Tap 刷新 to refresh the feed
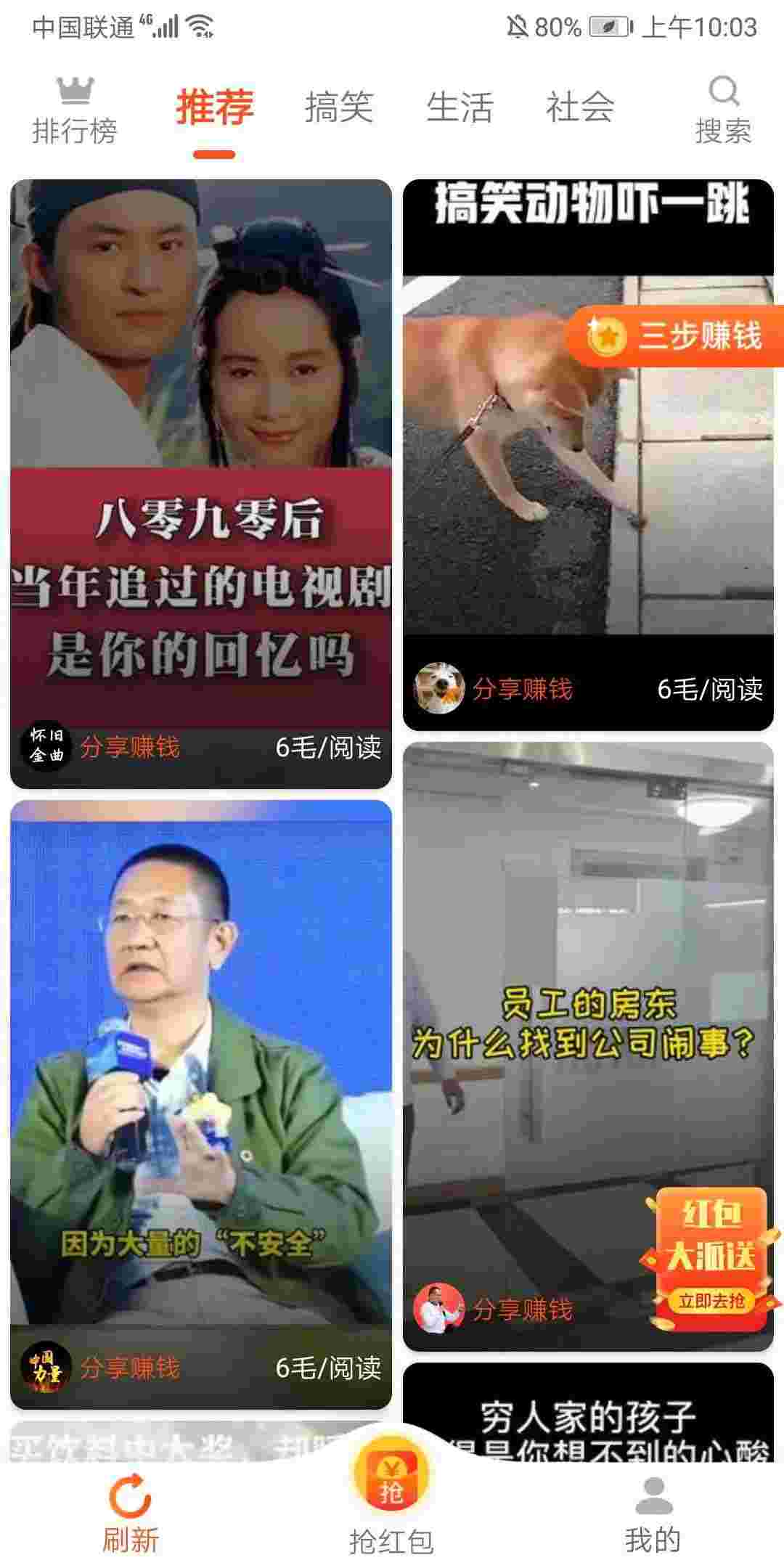The image size is (784, 1568). (x=130, y=1513)
